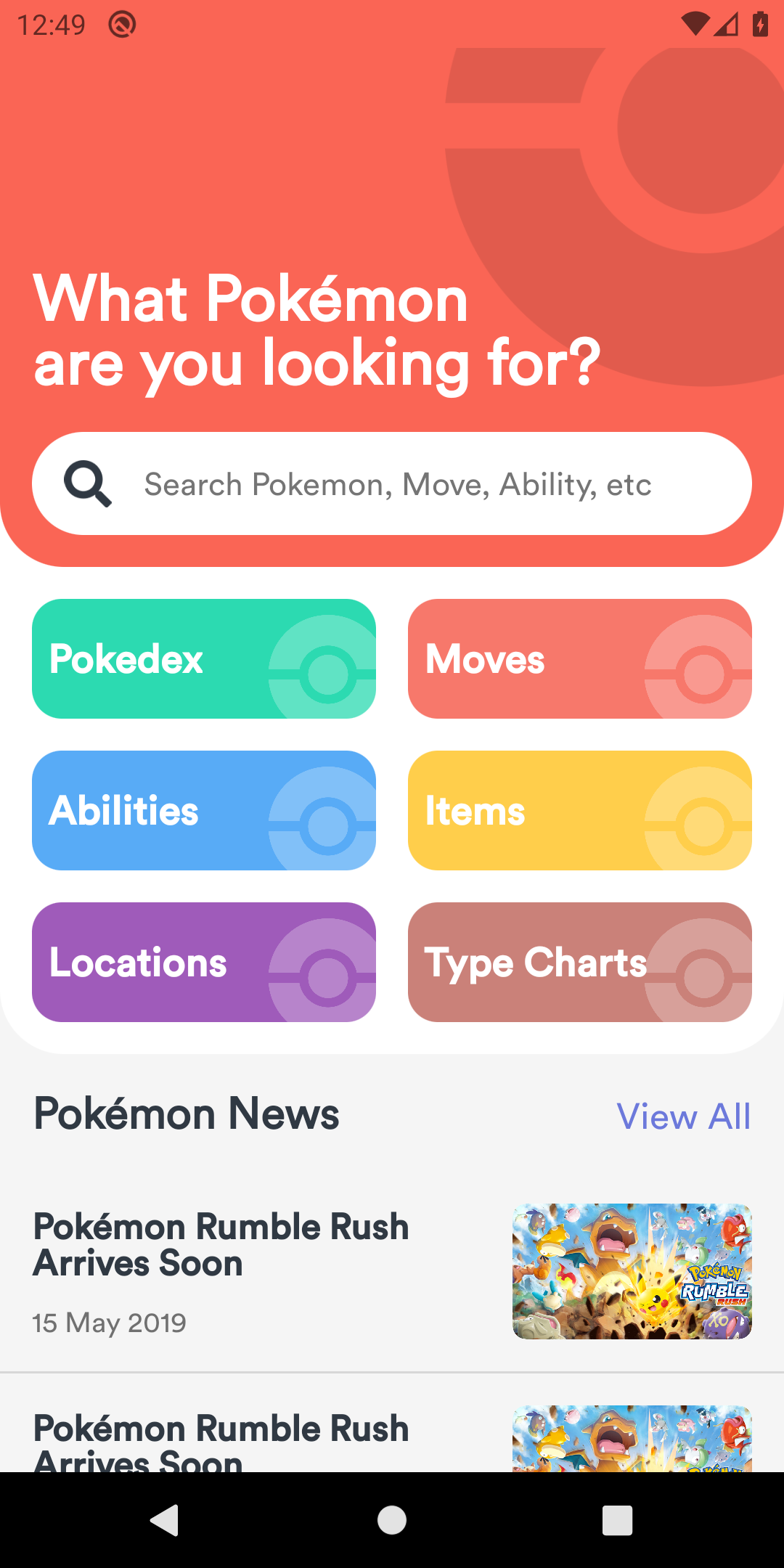This screenshot has width=784, height=1568.
Task: Open the Moves category
Action: tap(580, 658)
